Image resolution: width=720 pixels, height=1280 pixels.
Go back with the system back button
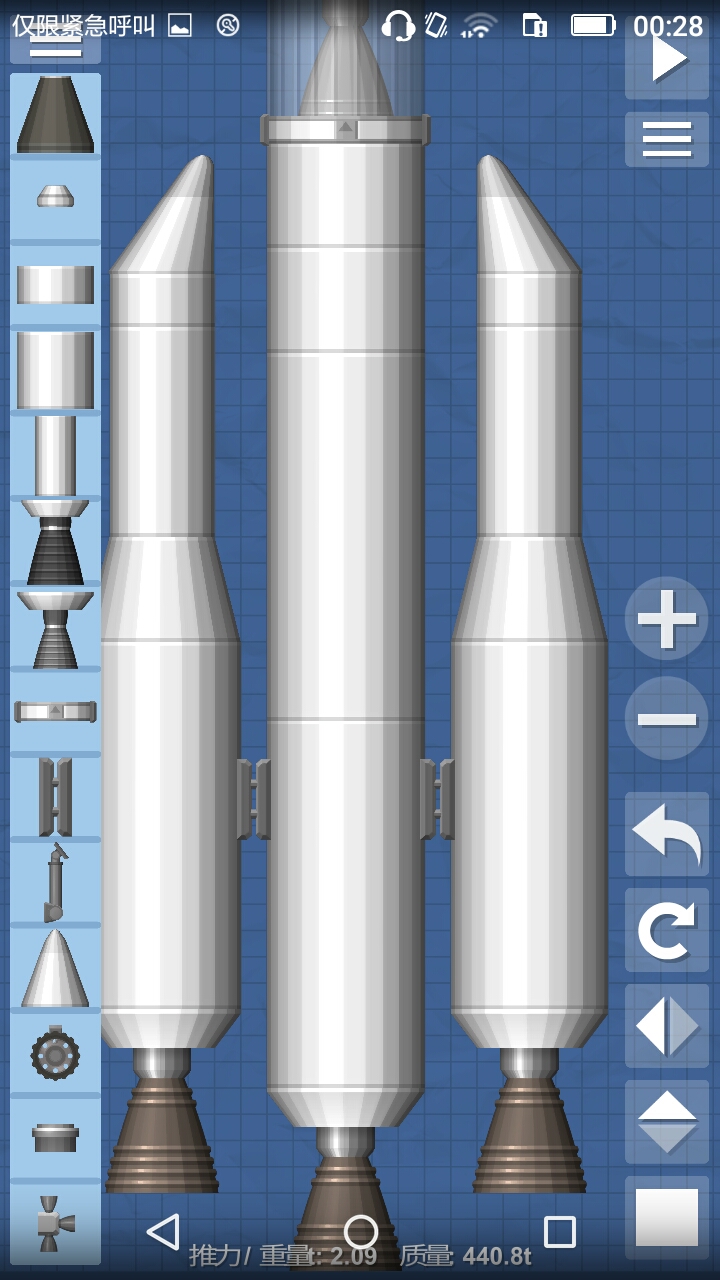162,1232
